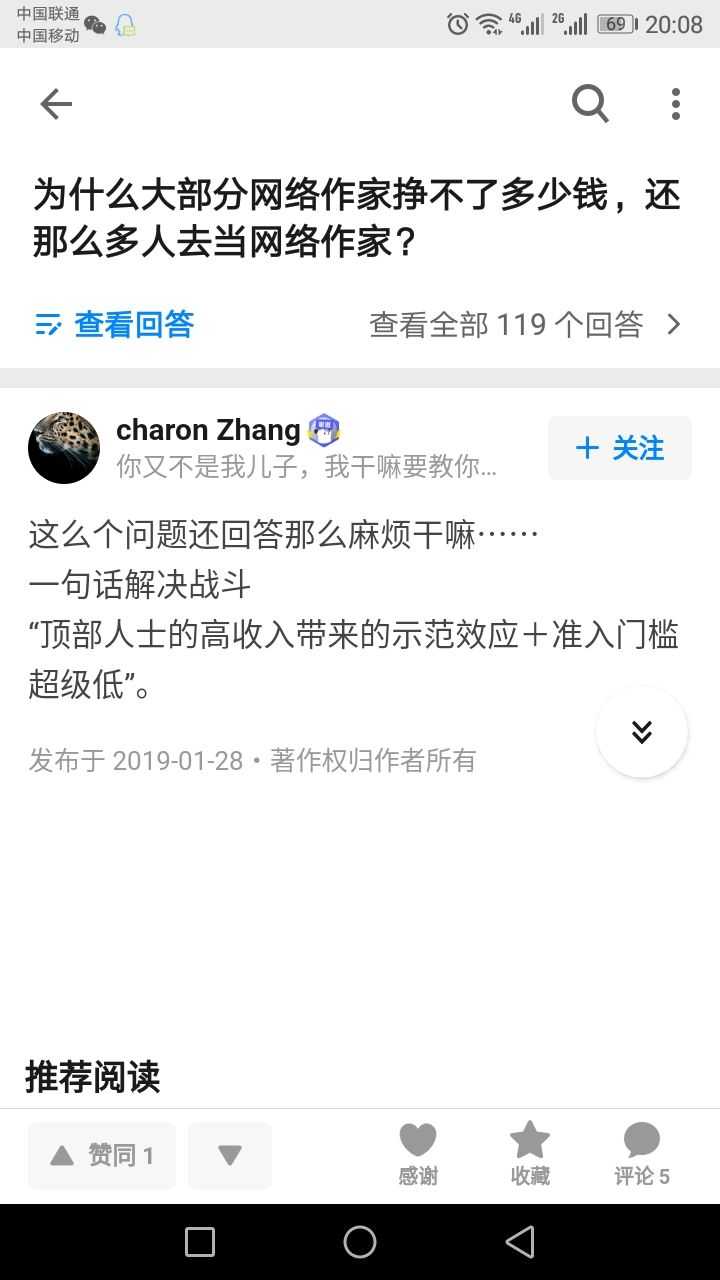Tap system home button
The width and height of the screenshot is (720, 1280).
click(360, 1242)
